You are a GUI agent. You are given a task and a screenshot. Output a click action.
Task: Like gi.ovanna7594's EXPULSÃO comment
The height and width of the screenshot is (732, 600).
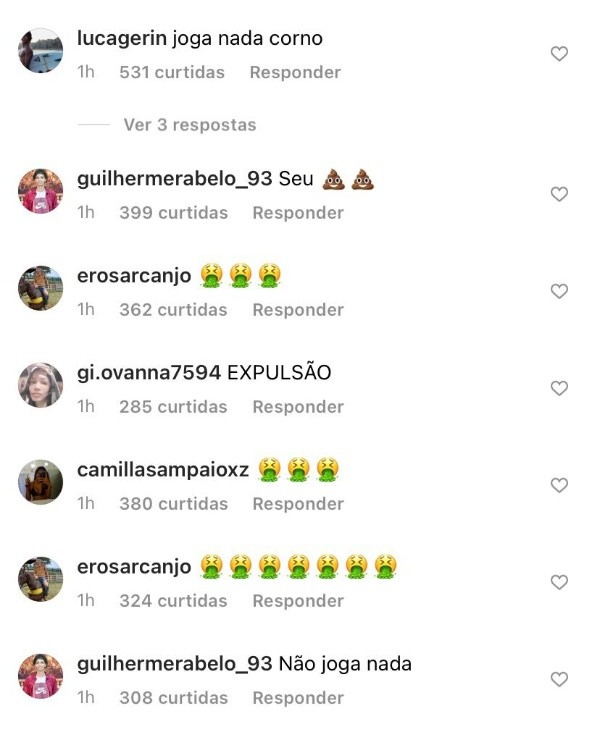(x=559, y=388)
